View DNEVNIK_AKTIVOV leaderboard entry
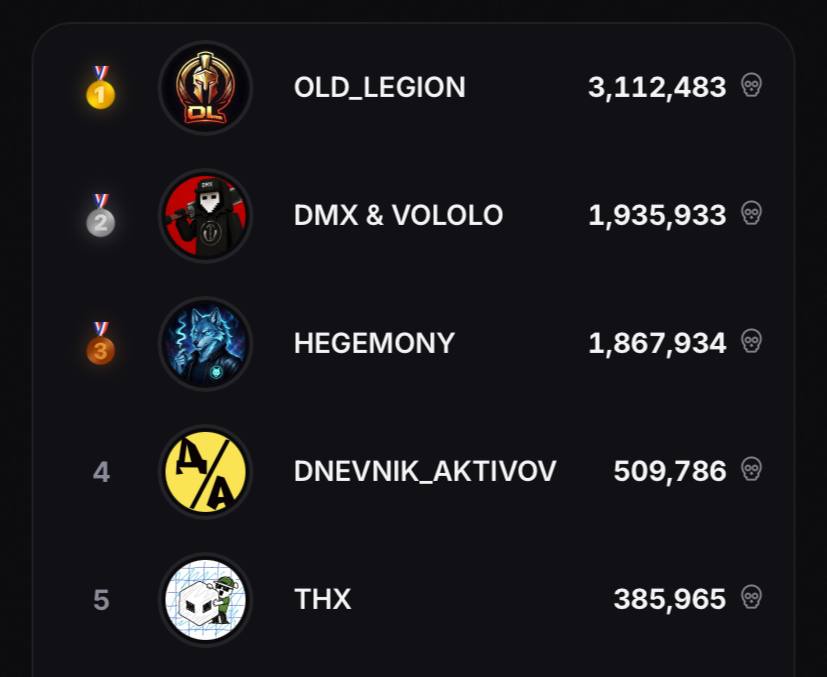The width and height of the screenshot is (827, 677). click(x=414, y=472)
